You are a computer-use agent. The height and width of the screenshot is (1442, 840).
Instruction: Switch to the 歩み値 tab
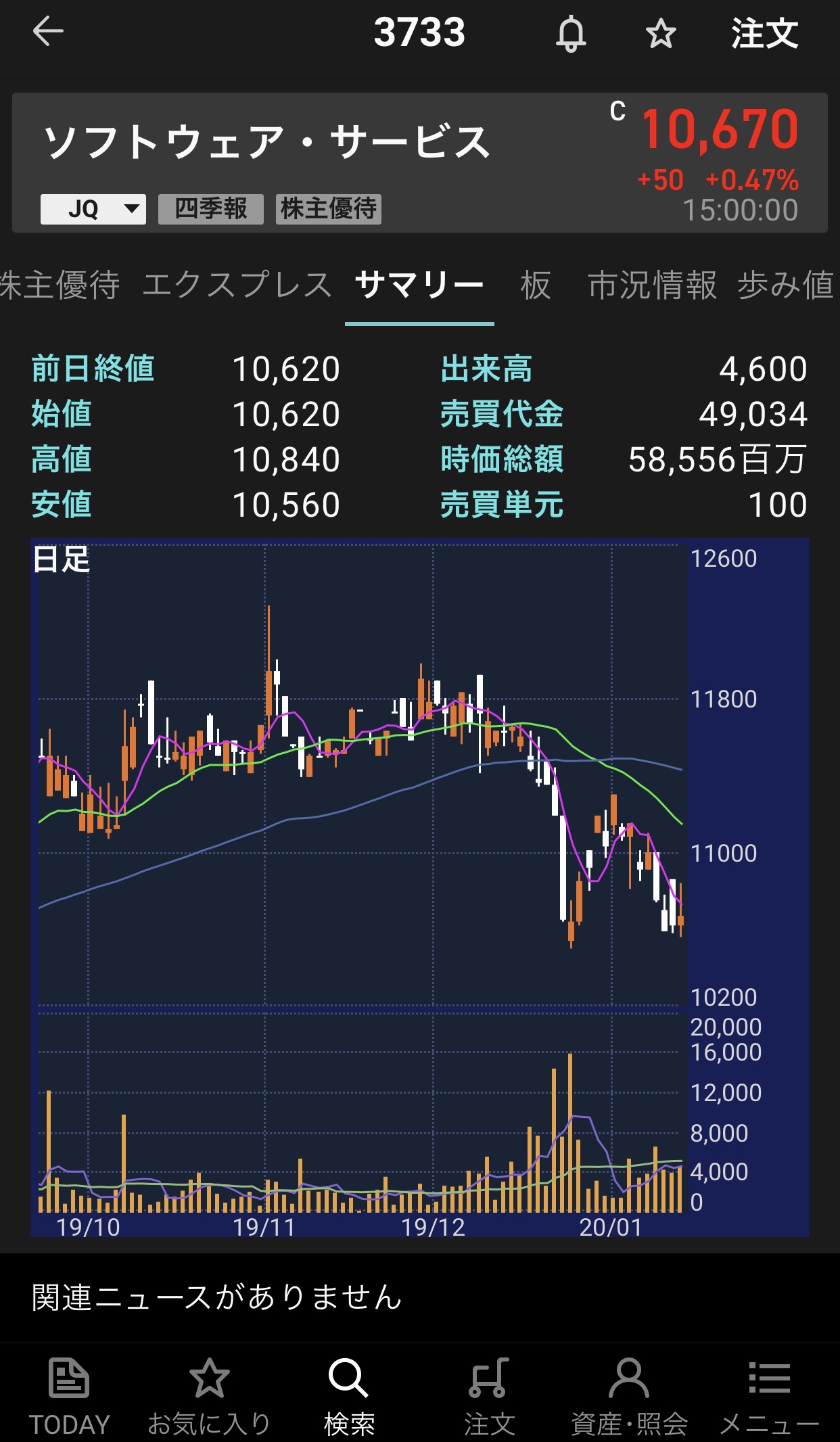click(786, 285)
